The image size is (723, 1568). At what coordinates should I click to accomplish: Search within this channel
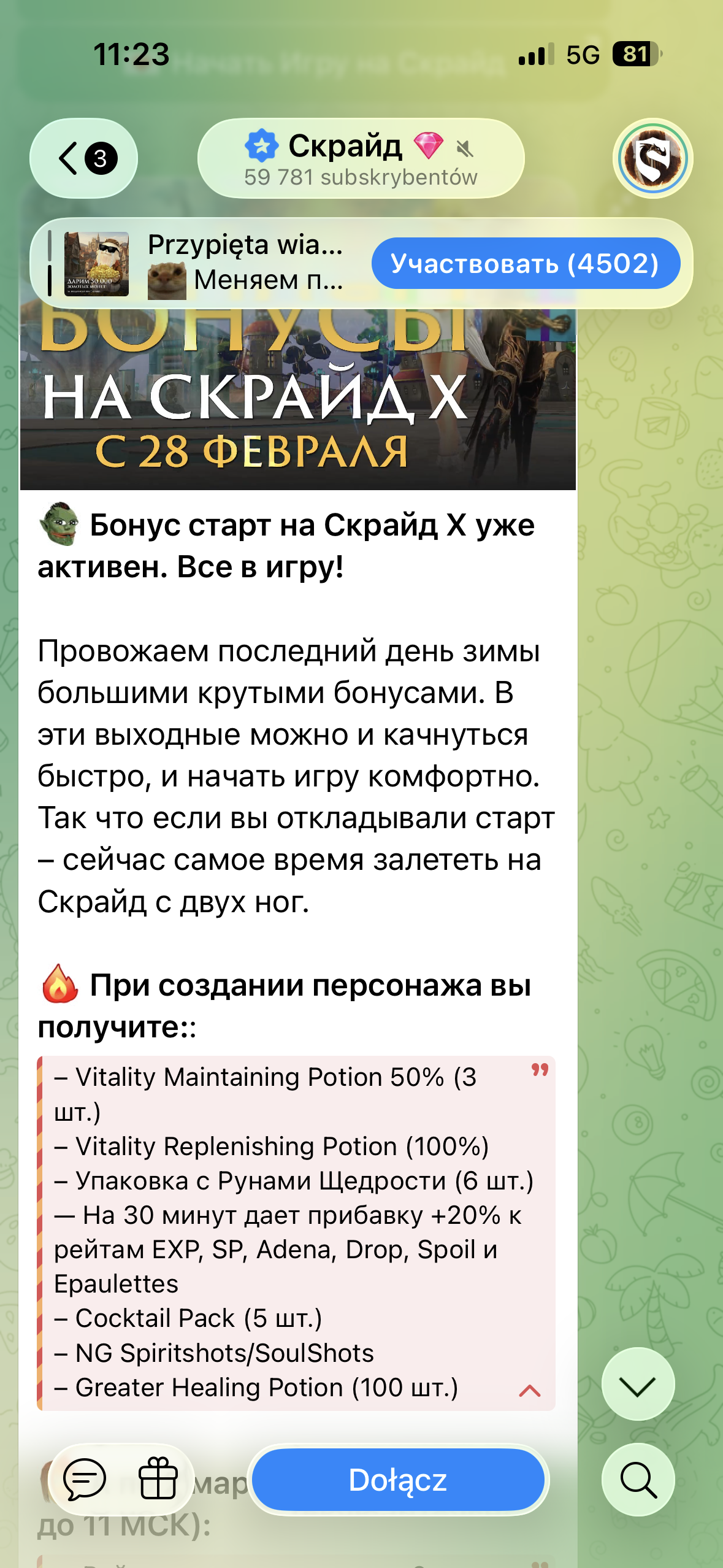[x=638, y=1480]
